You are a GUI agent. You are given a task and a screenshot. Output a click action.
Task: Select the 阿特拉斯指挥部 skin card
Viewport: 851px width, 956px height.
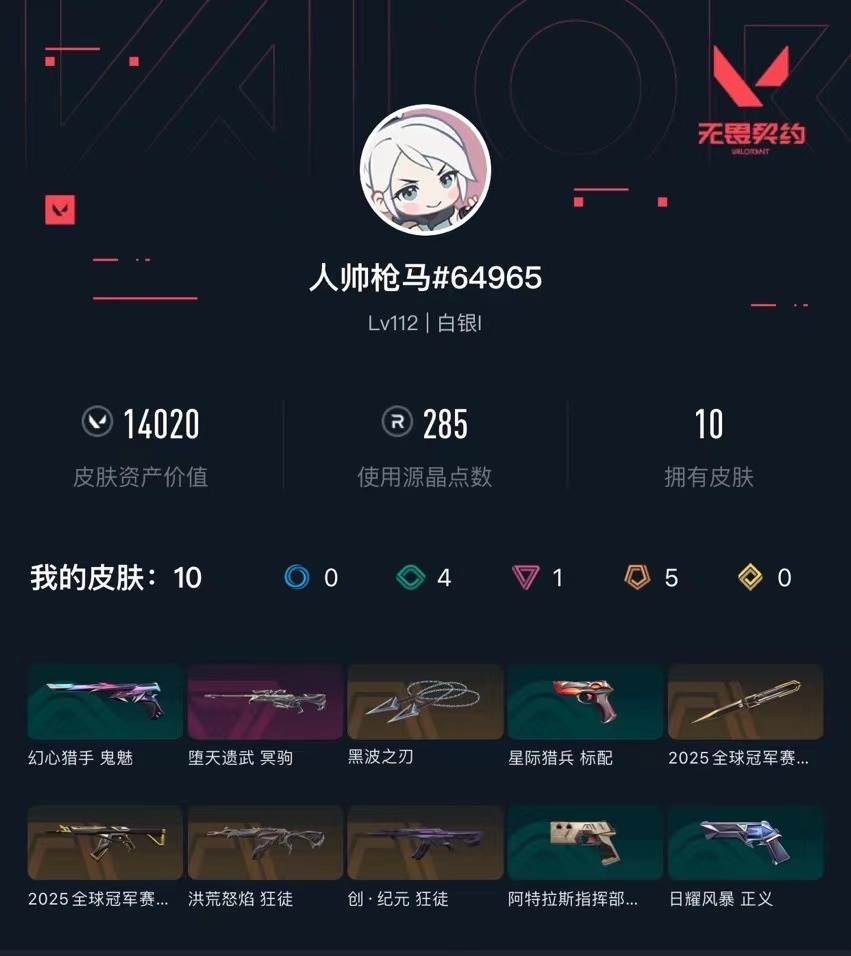click(x=586, y=843)
